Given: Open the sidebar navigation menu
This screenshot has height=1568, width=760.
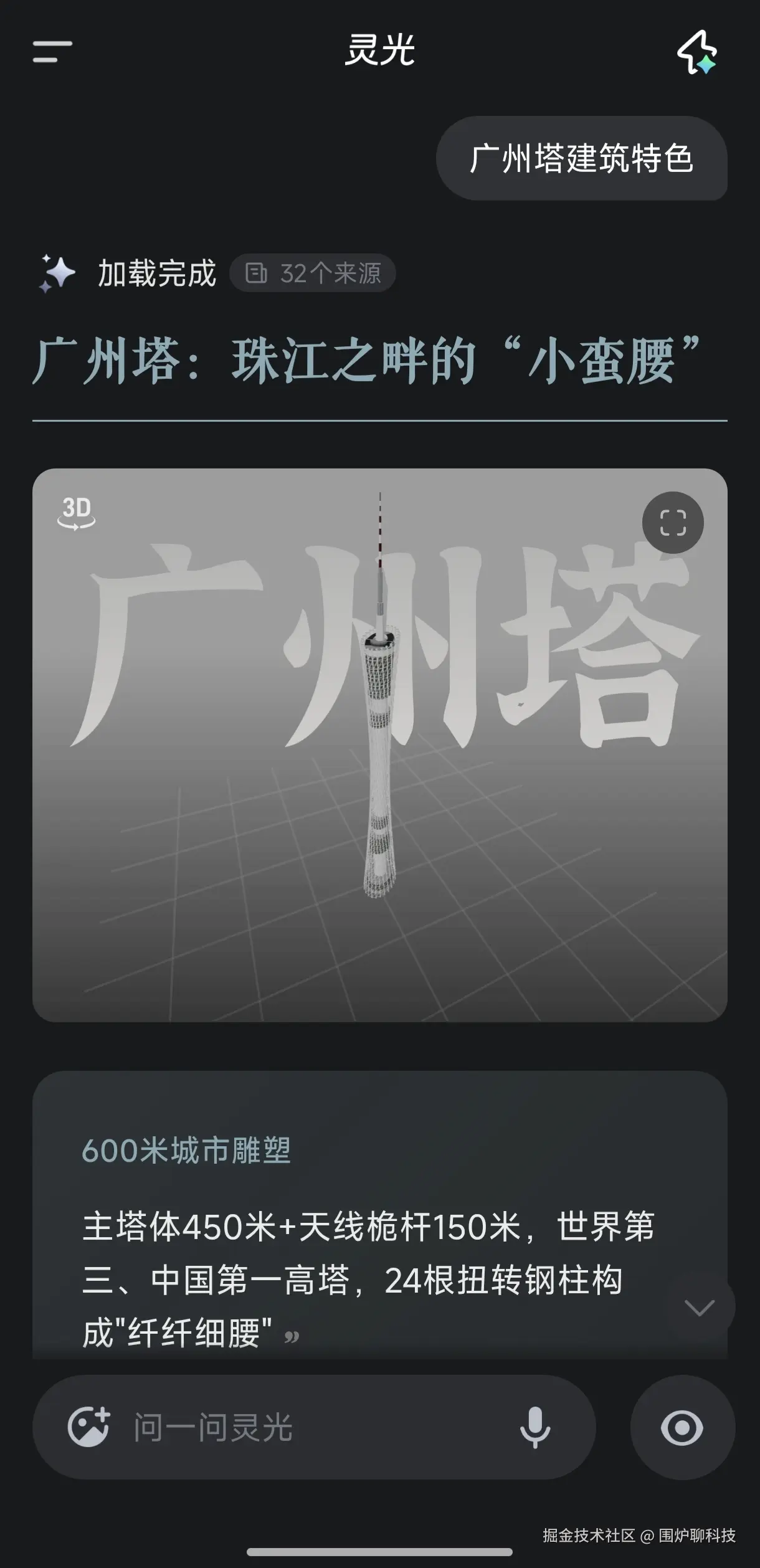Looking at the screenshot, I should click(x=53, y=53).
